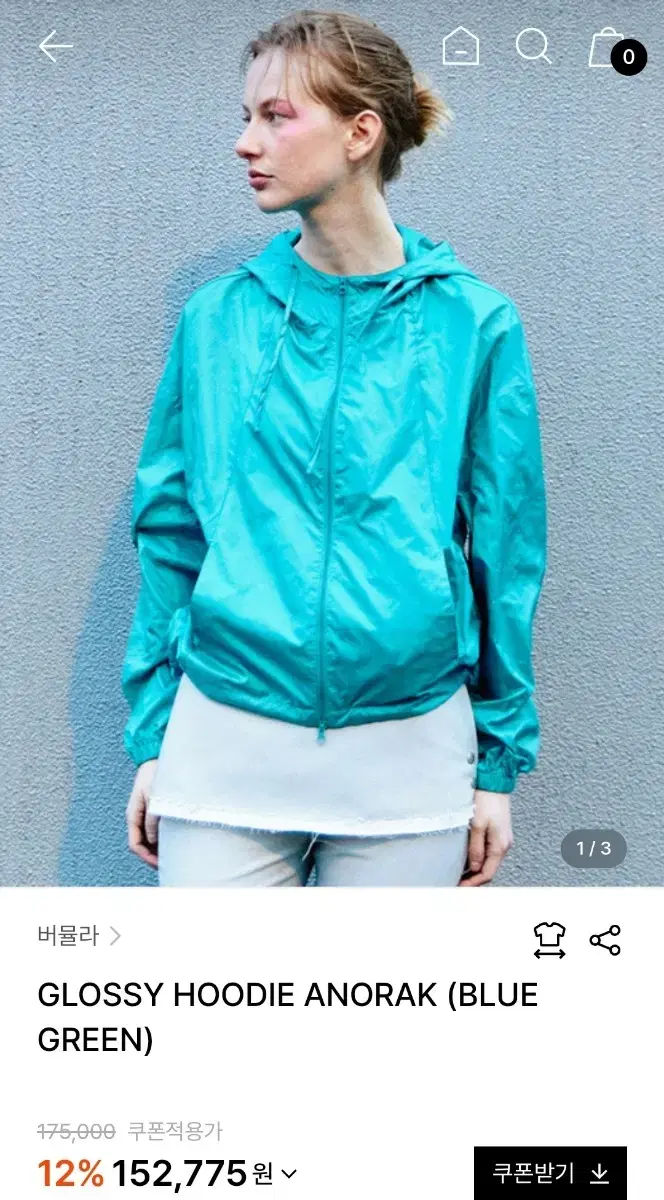Open the size guide shirt icon
This screenshot has height=1200, width=664.
pyautogui.click(x=549, y=940)
